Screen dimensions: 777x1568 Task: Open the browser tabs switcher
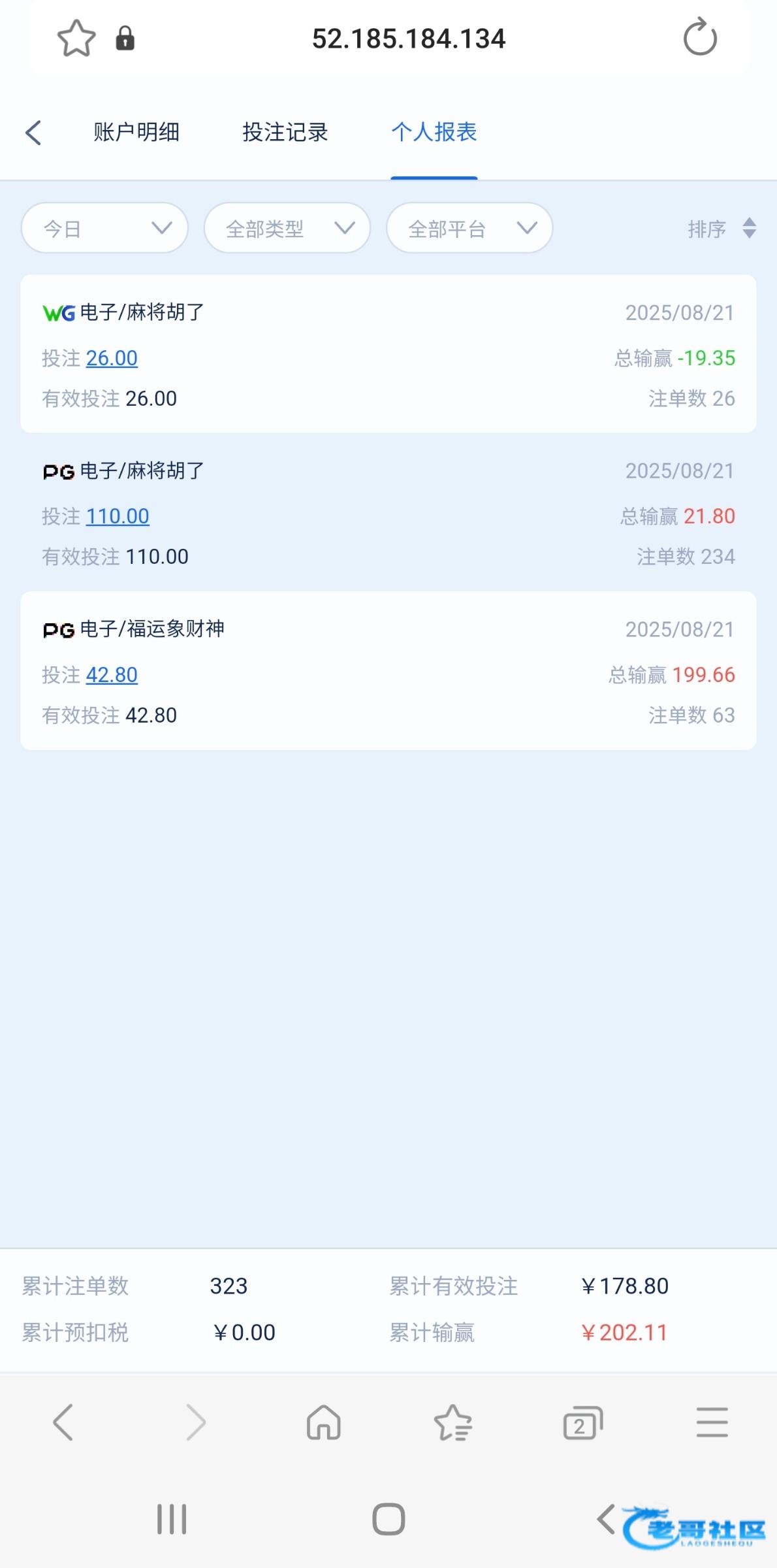tap(582, 1422)
